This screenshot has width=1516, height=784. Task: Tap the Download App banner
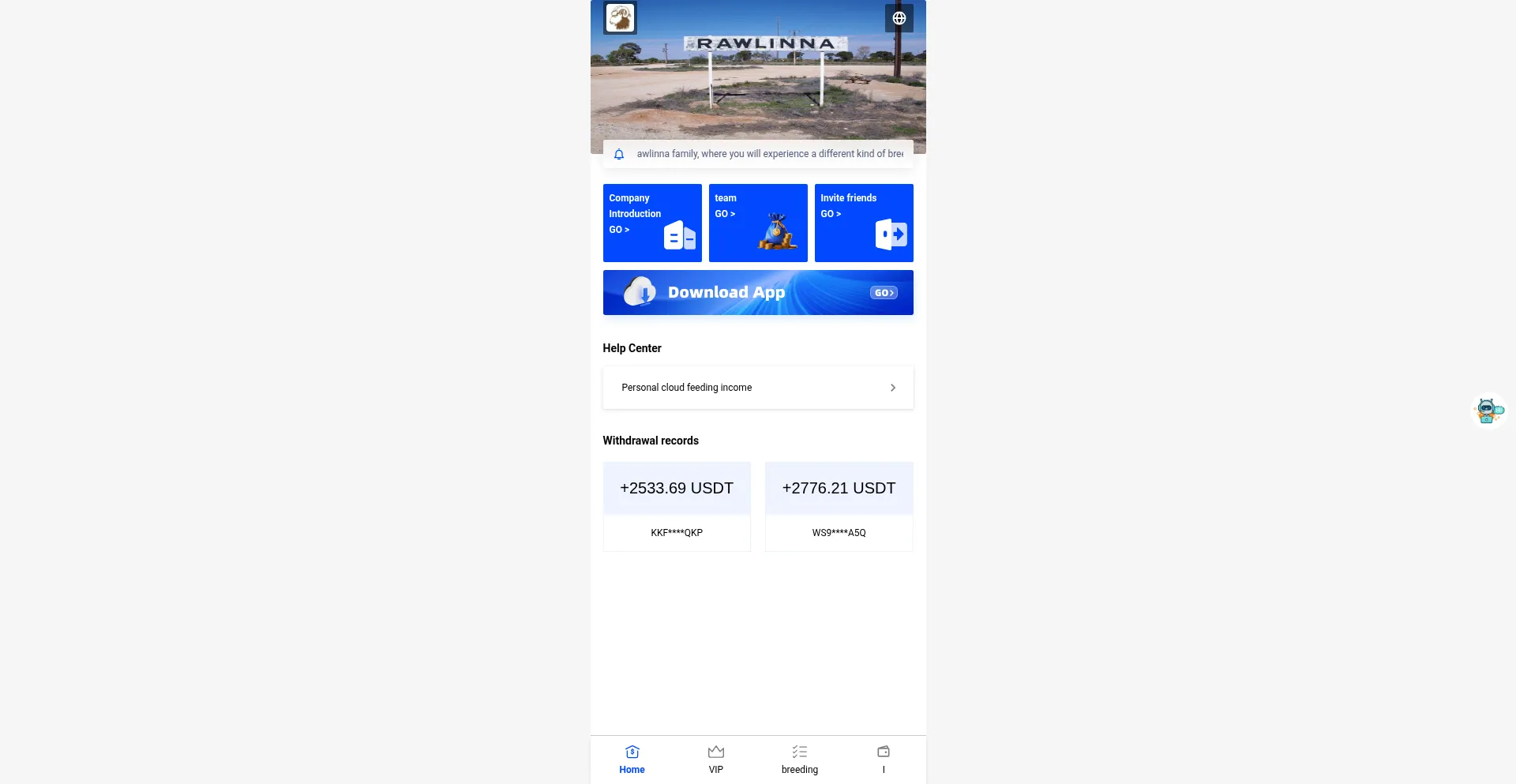point(757,292)
